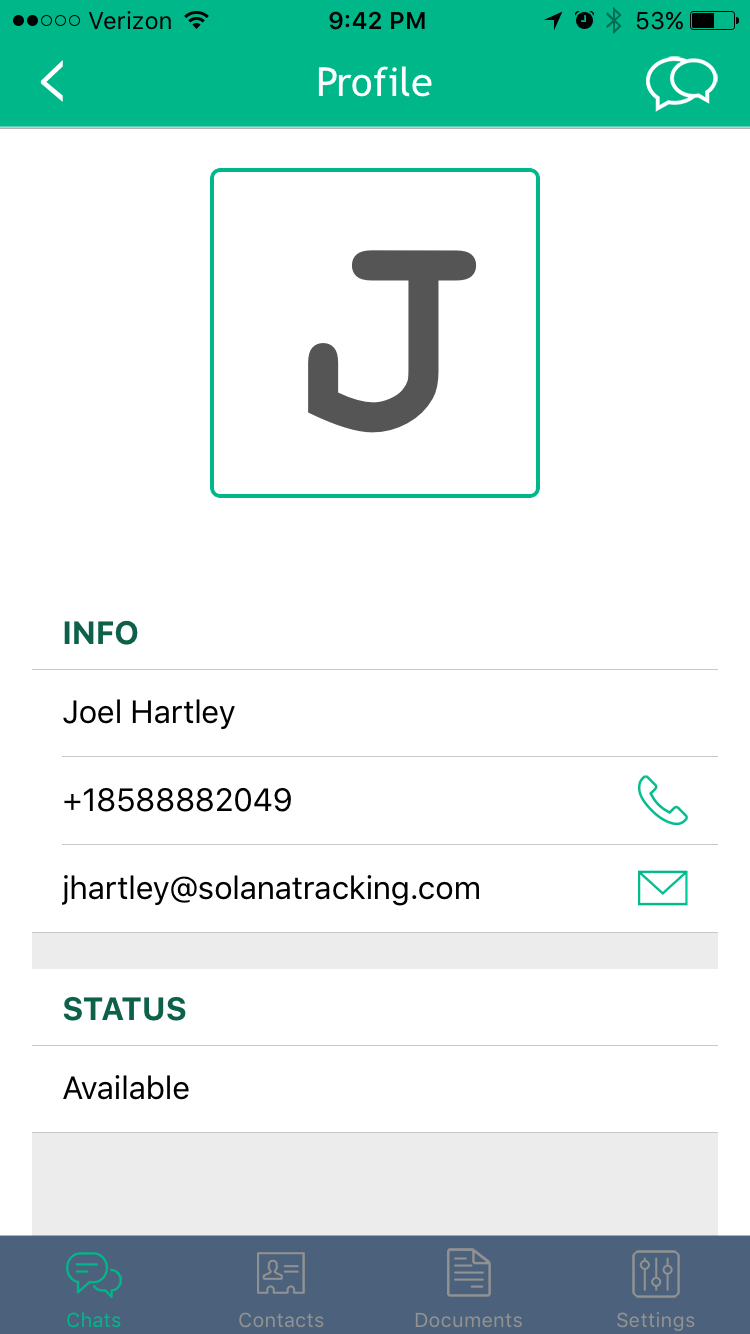Start a chat via the speech bubbles icon
This screenshot has height=1334, width=750.
[x=681, y=84]
